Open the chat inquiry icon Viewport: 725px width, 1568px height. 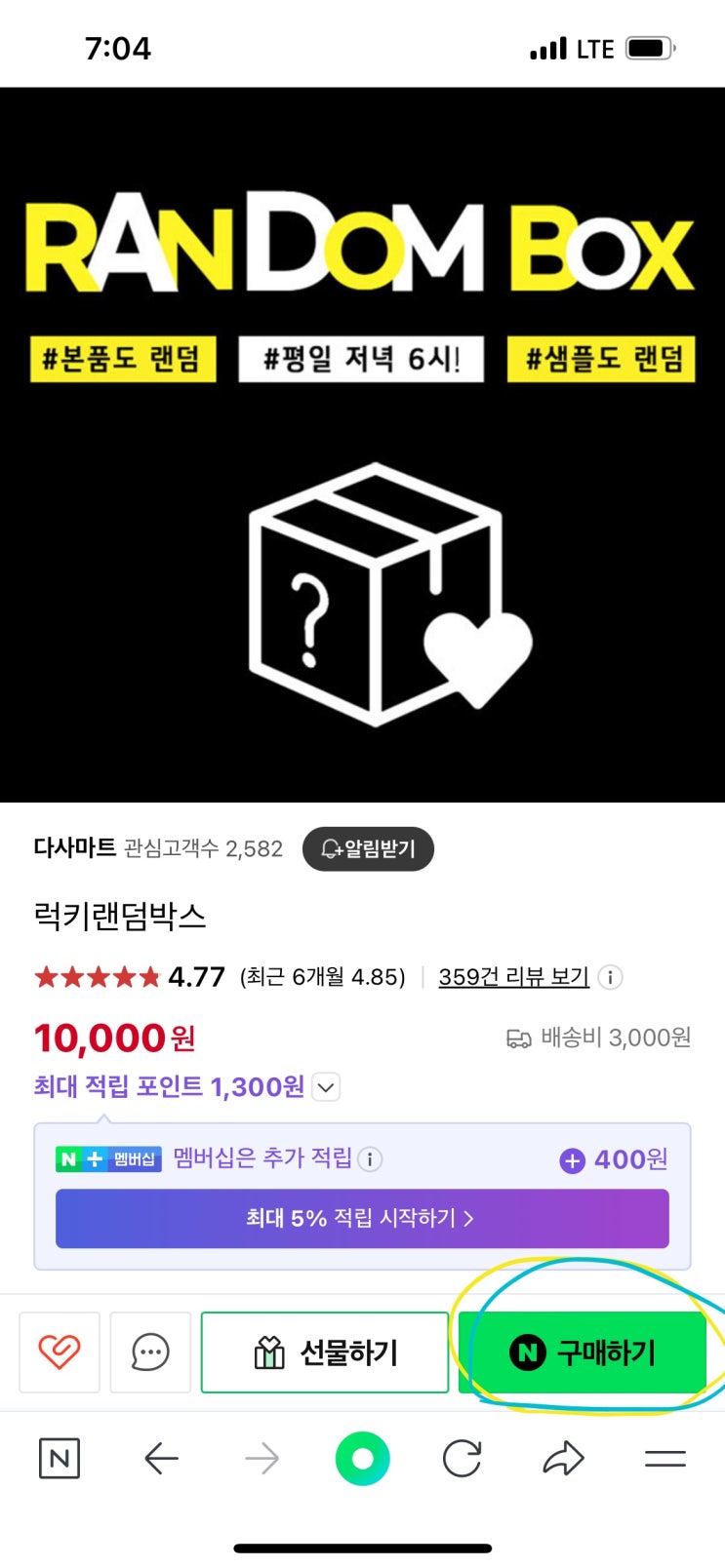(x=150, y=1352)
